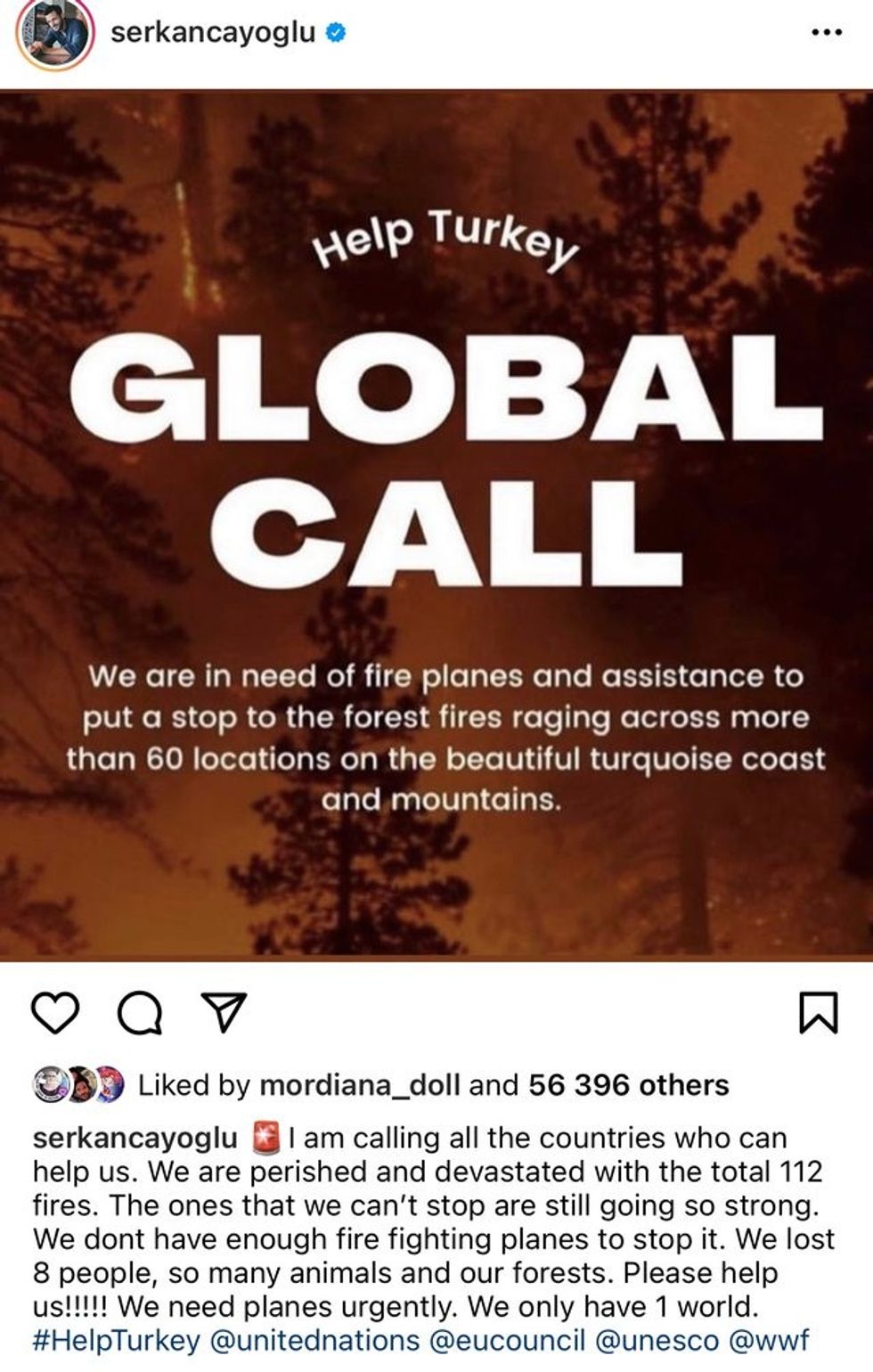Save the post with the bookmark icon
The width and height of the screenshot is (873, 1372).
click(x=817, y=1014)
